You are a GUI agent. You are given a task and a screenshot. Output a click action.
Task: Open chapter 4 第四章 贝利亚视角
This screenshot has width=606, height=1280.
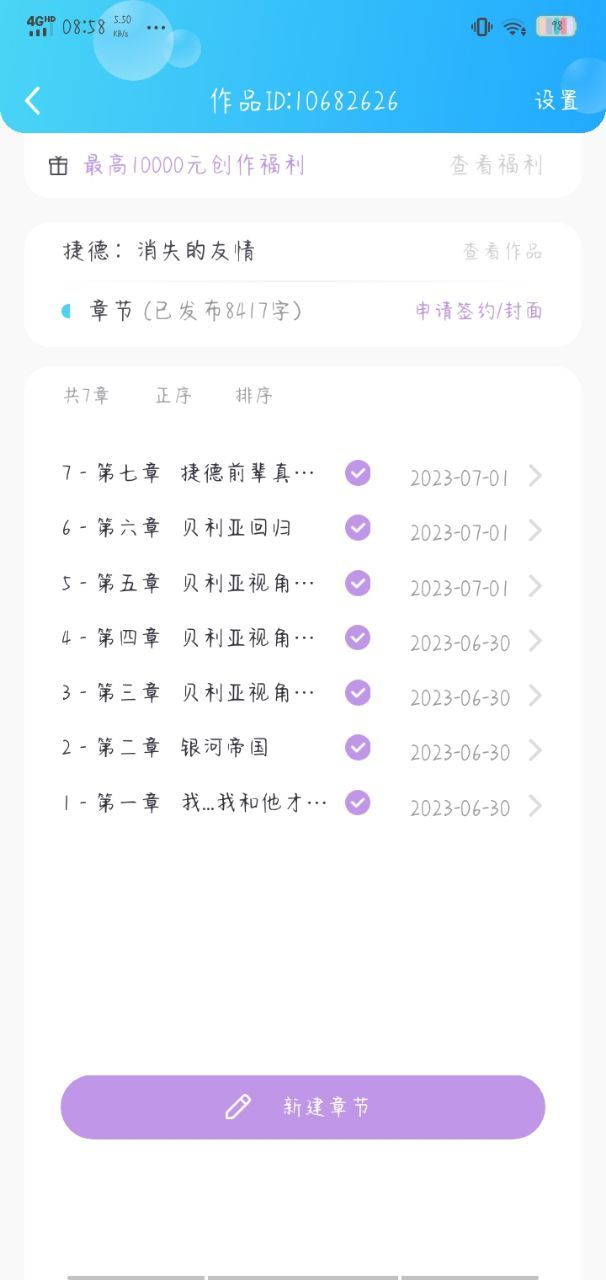pos(302,639)
